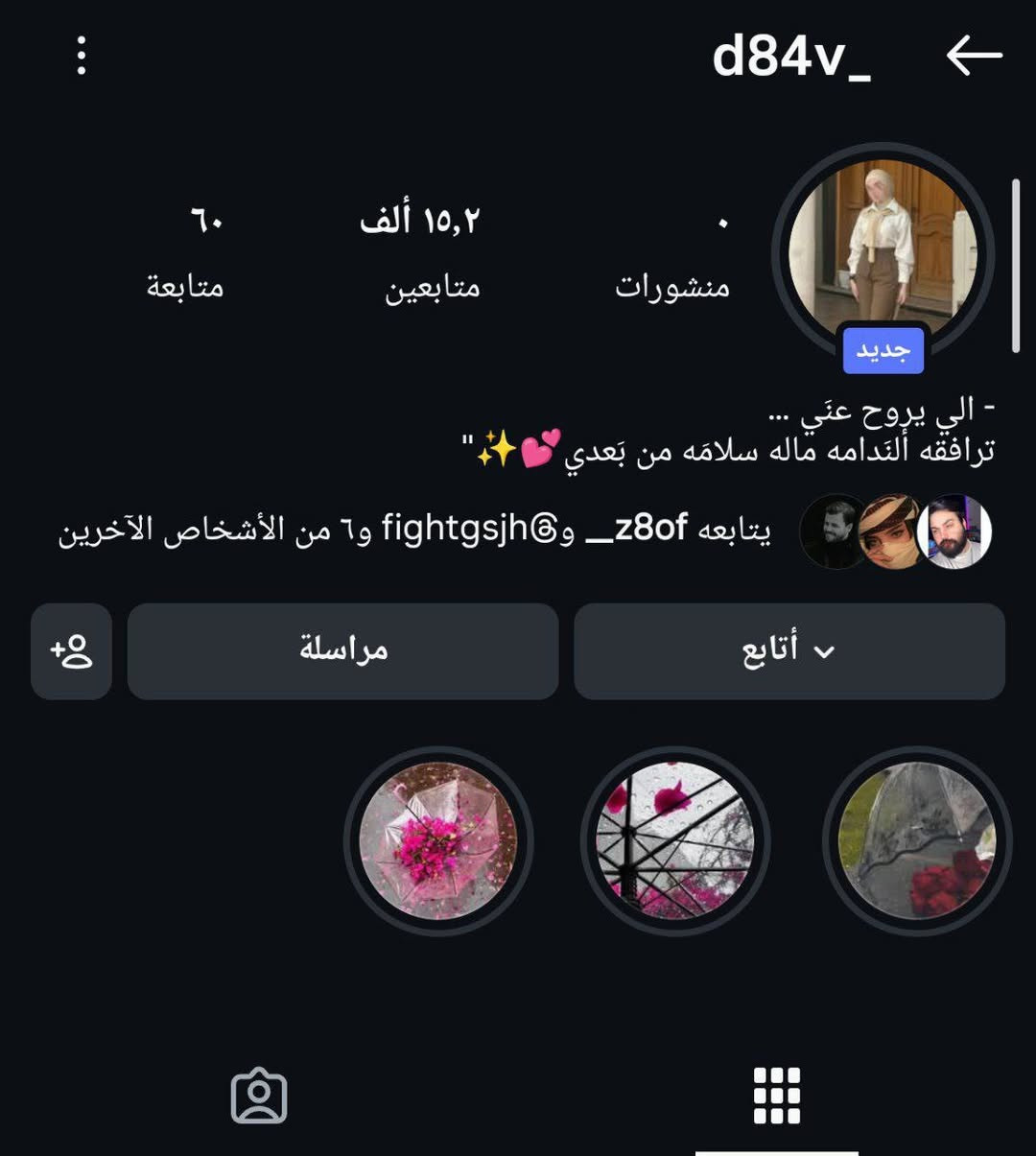Send a message via مراسلة button
Viewport: 1036px width, 1156px height.
(342, 650)
